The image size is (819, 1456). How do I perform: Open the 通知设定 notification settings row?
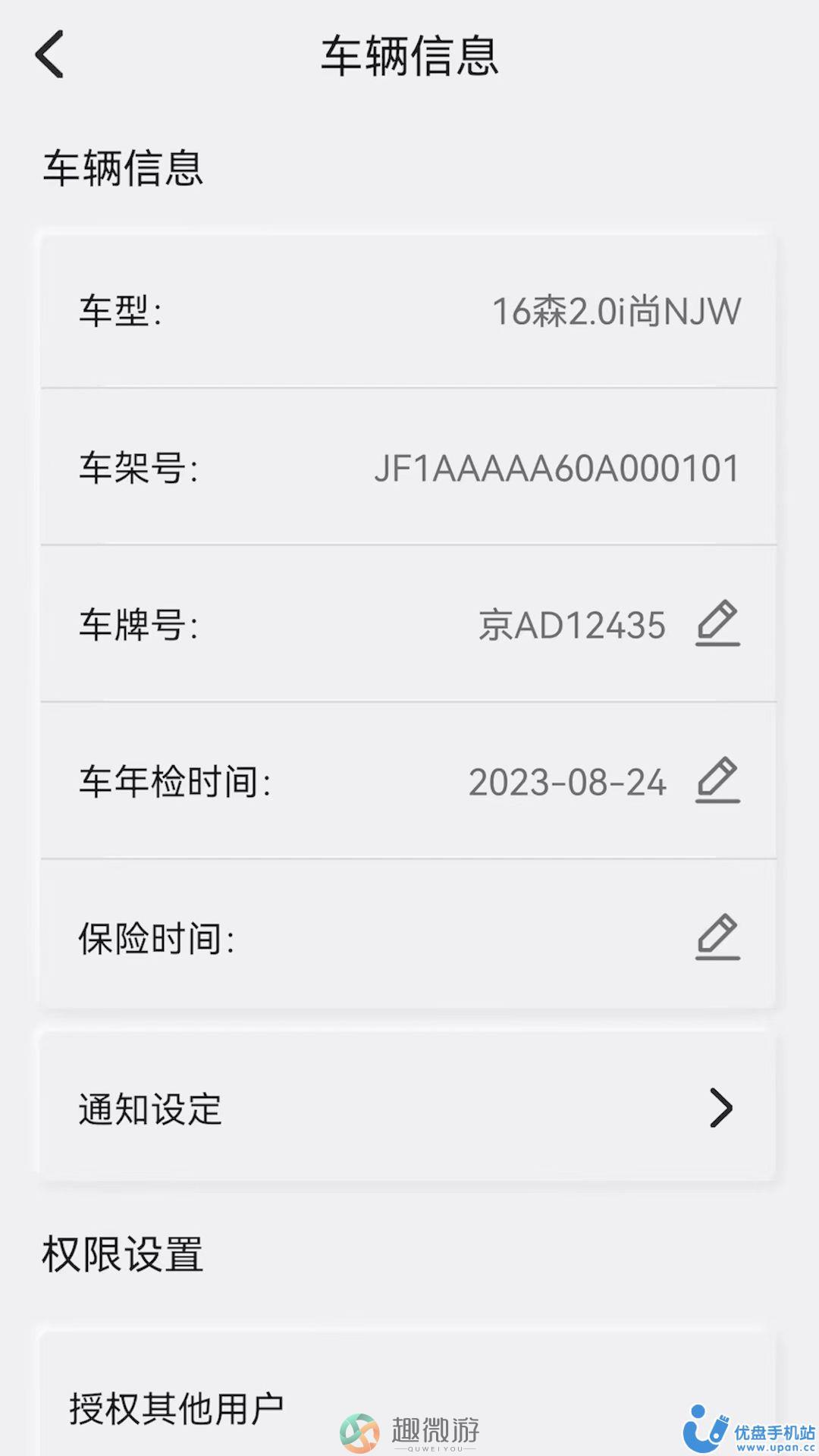408,1108
